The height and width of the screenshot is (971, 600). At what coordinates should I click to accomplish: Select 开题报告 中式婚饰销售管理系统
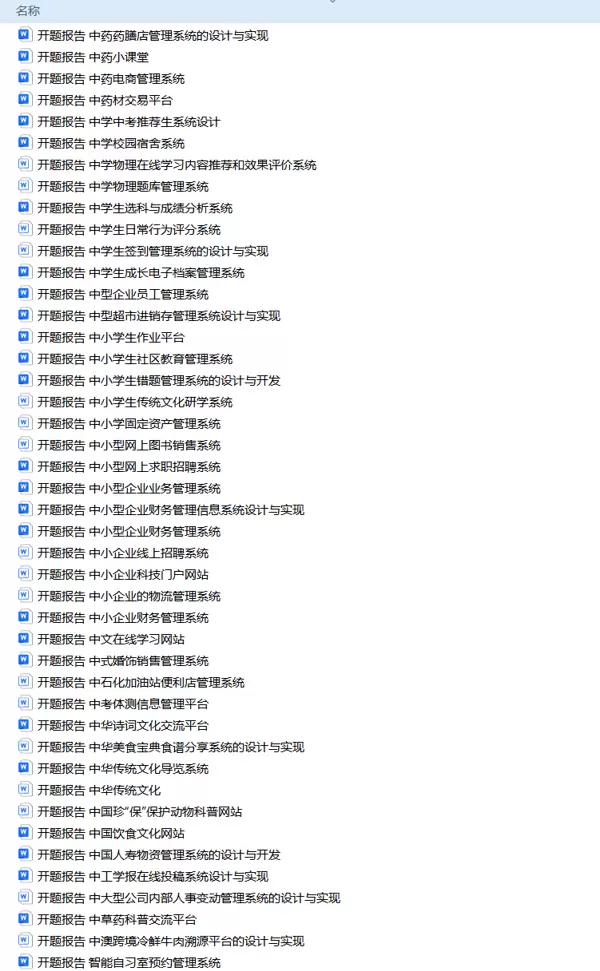point(122,661)
